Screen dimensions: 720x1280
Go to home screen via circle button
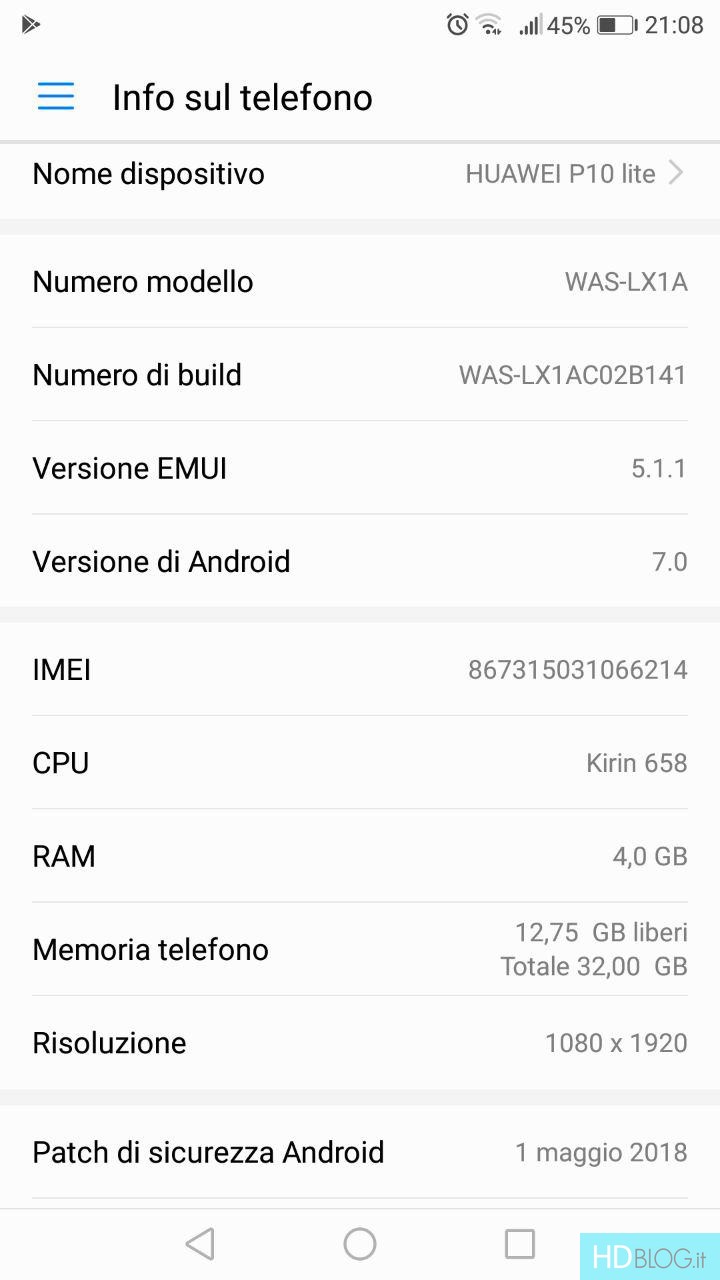360,1244
